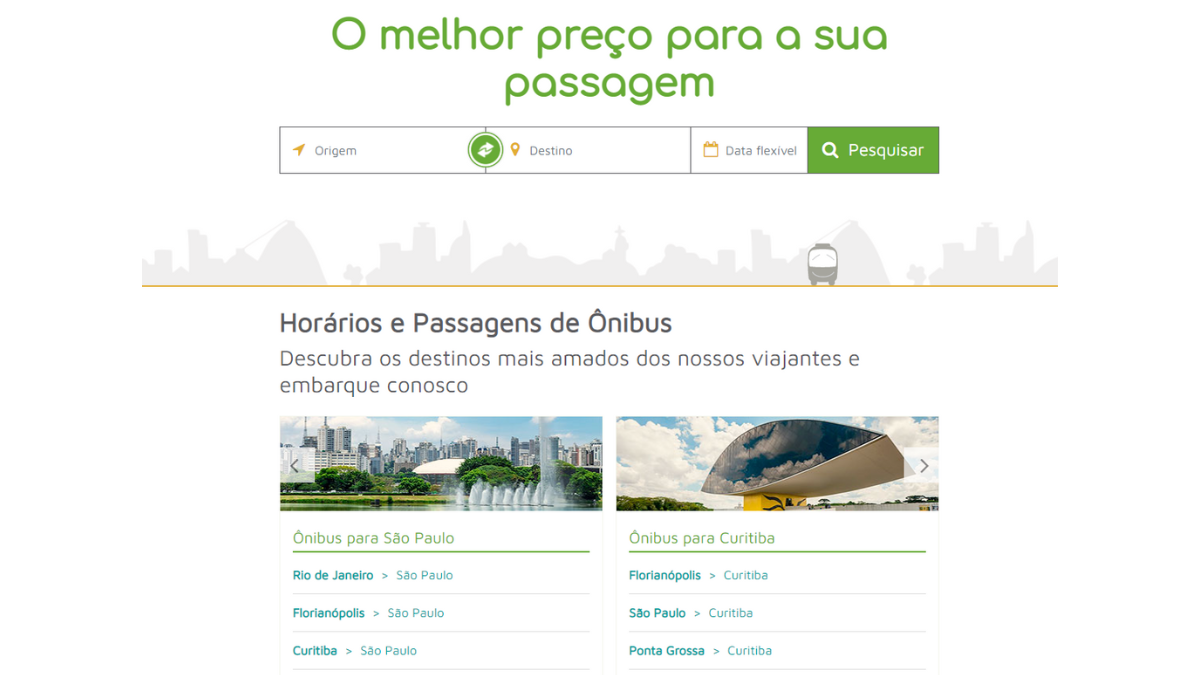The image size is (1200, 675).
Task: Open the Ônibus para São Paulo heading link
Action: (373, 538)
